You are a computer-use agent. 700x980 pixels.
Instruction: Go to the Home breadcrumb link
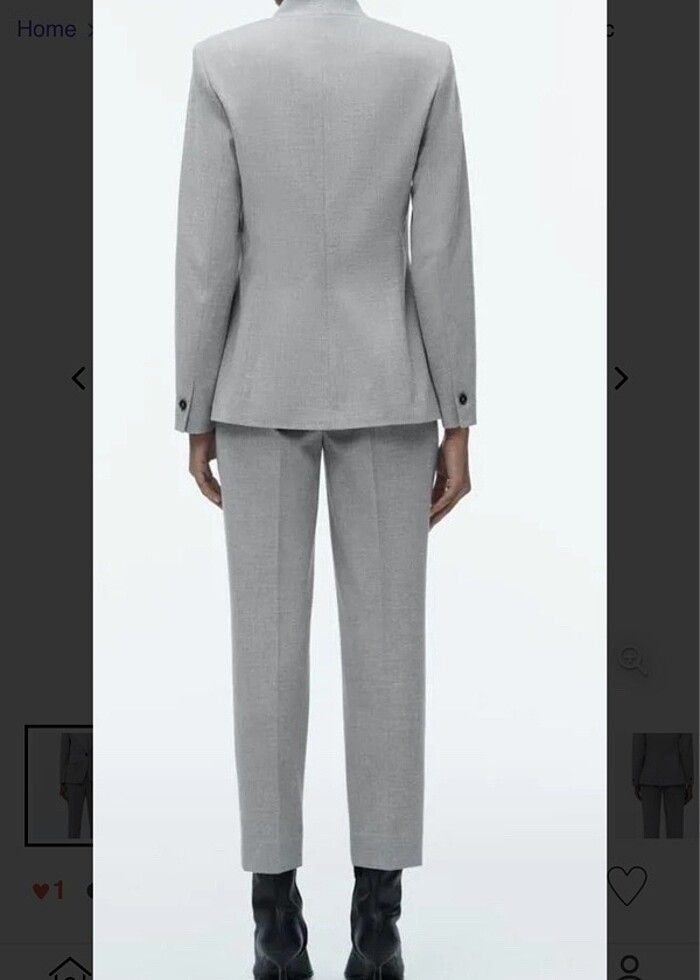(46, 29)
